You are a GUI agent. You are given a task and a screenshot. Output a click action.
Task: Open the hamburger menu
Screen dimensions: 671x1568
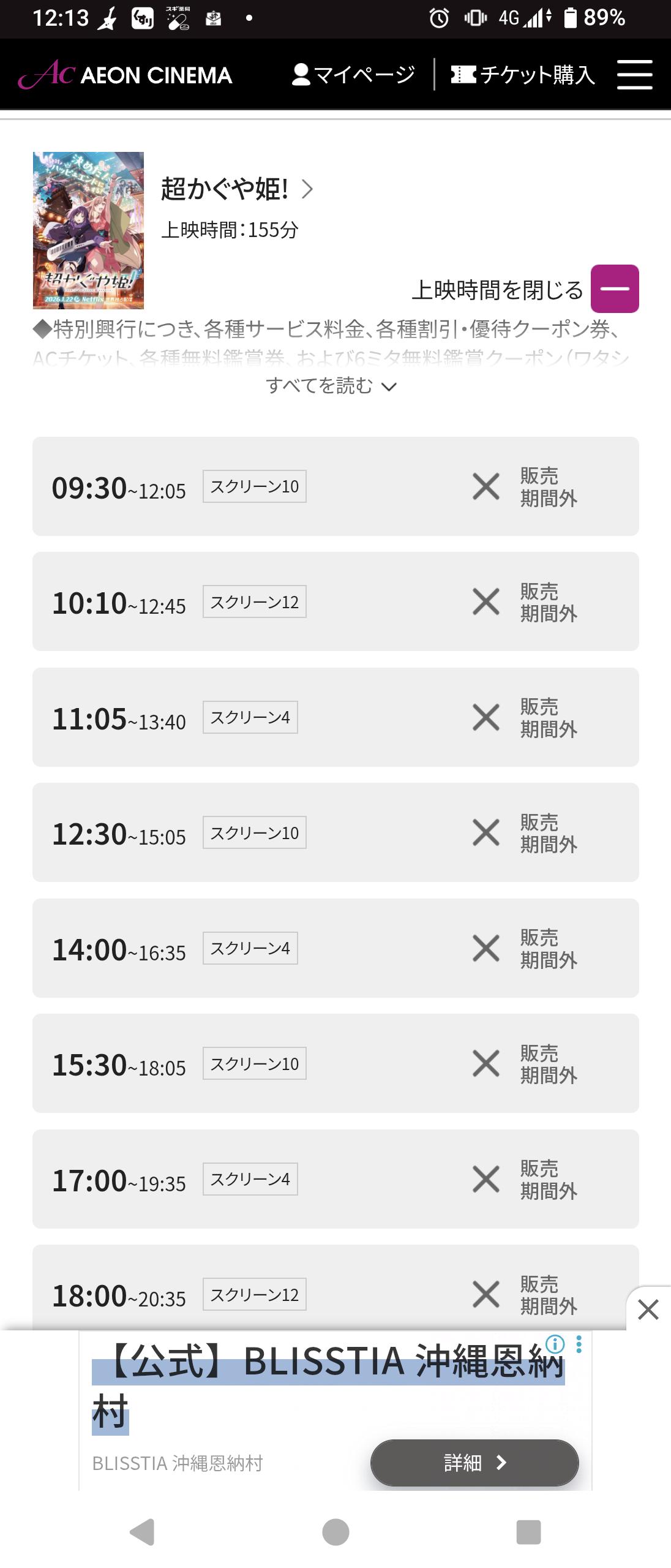[634, 75]
